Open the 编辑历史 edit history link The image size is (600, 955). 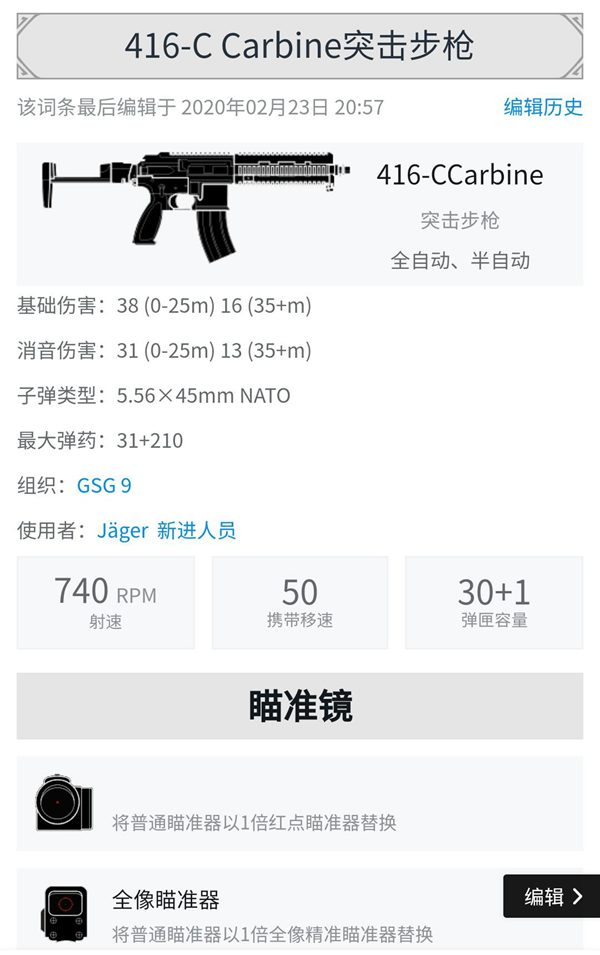click(542, 107)
